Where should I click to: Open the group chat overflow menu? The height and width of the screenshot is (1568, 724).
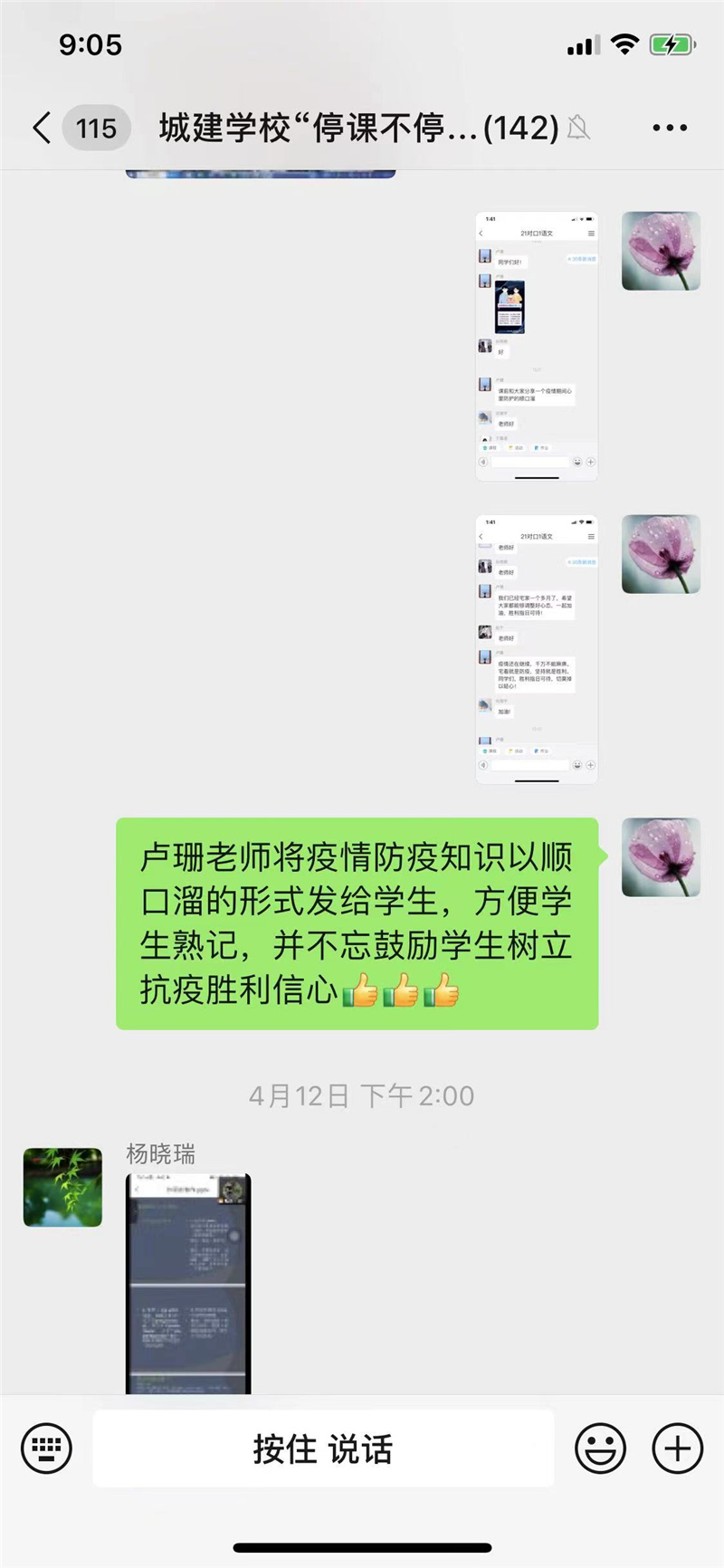(x=670, y=128)
